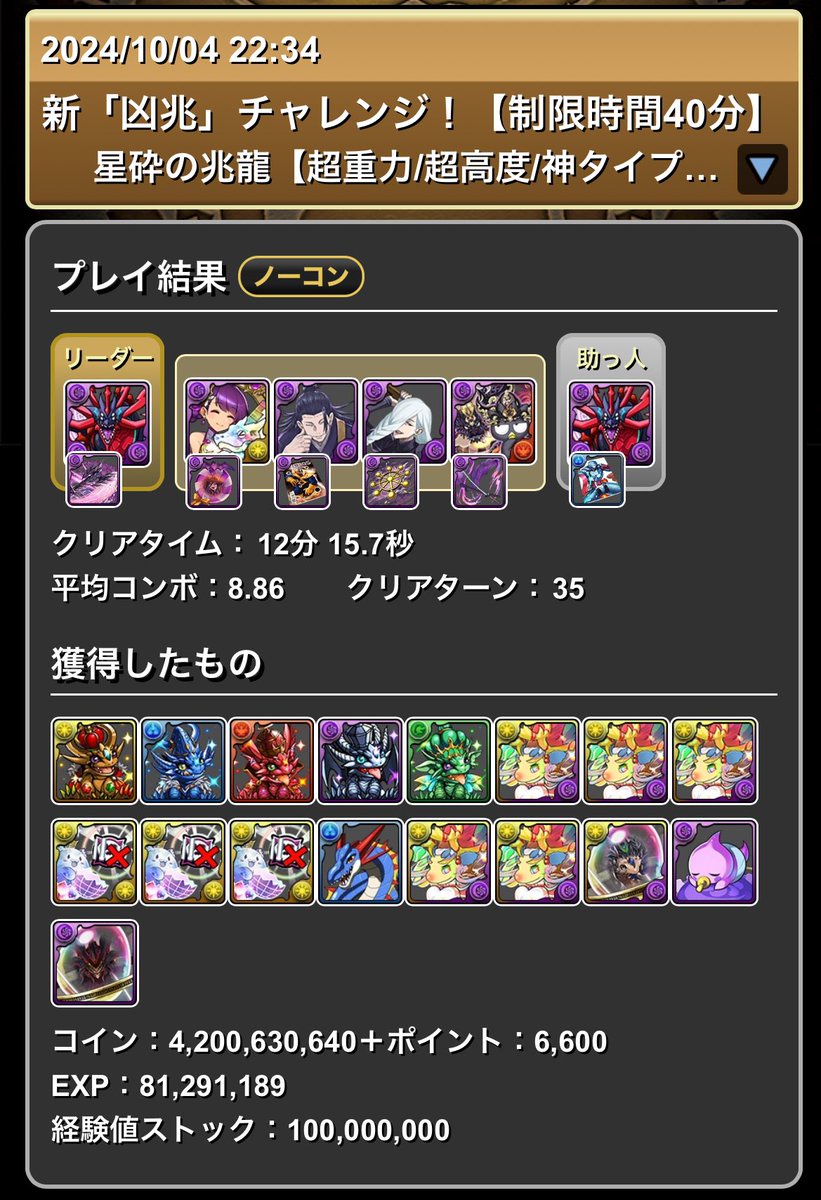The width and height of the screenshot is (821, 1200).
Task: Expand the play history dropdown arrow
Action: (x=762, y=170)
